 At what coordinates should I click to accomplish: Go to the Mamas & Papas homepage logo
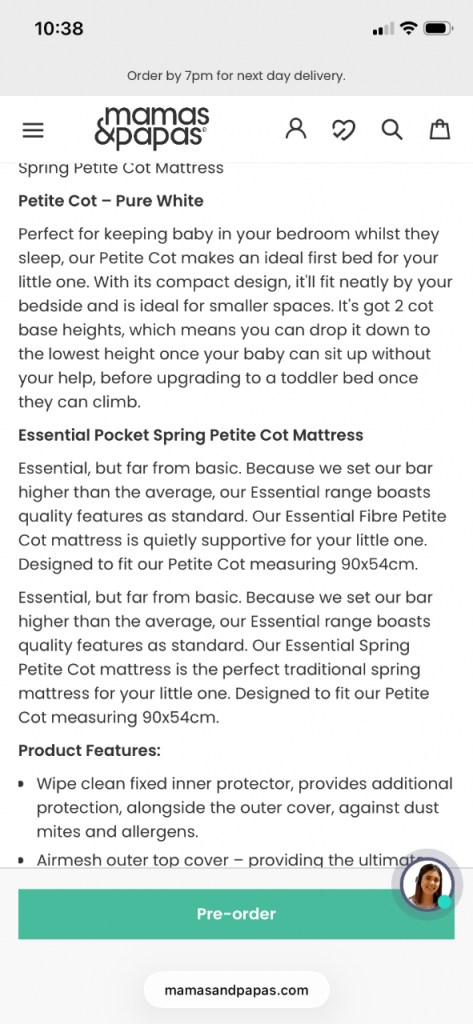152,128
